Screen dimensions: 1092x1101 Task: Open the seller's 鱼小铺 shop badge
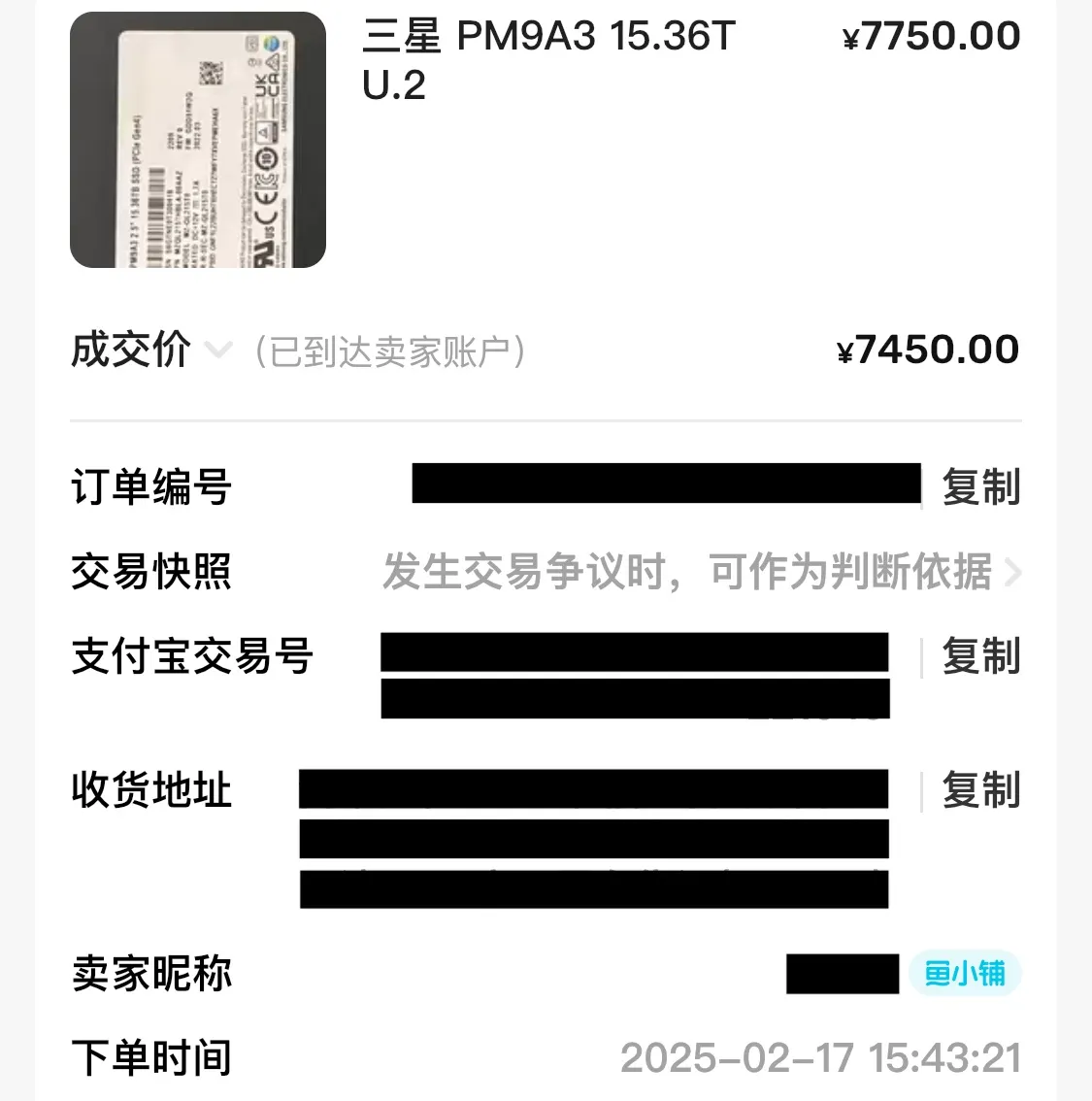(x=964, y=973)
